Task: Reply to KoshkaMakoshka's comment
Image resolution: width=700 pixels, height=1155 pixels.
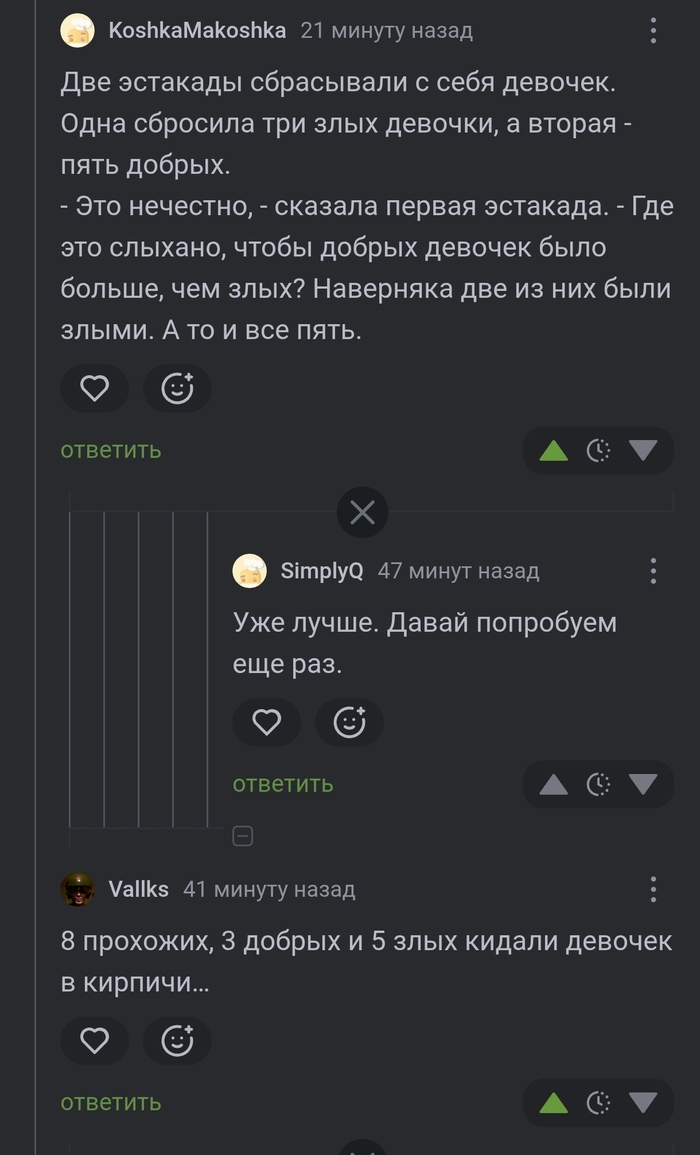Action: coord(111,450)
